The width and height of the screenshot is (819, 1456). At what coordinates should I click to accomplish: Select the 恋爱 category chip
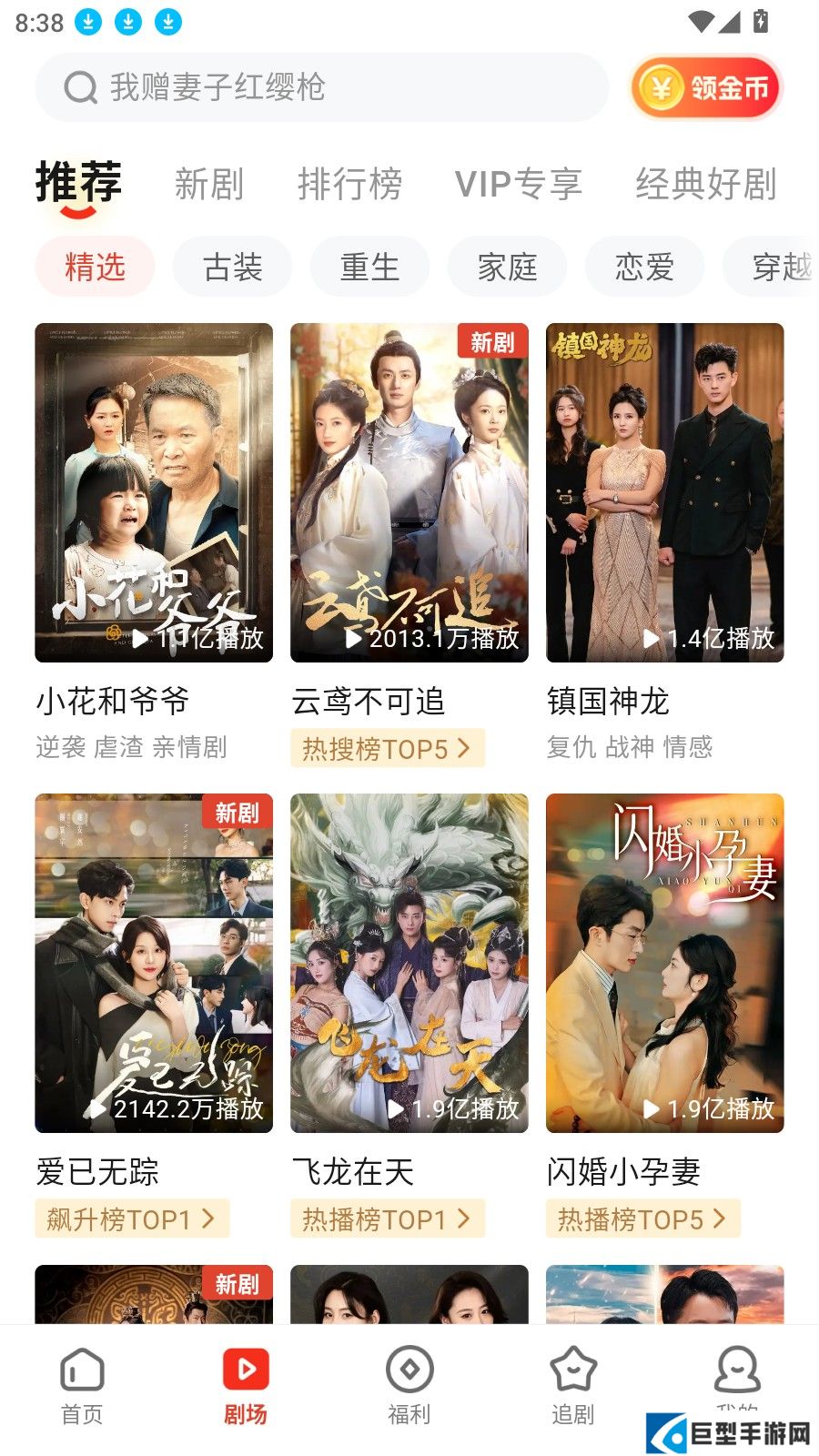tap(644, 267)
